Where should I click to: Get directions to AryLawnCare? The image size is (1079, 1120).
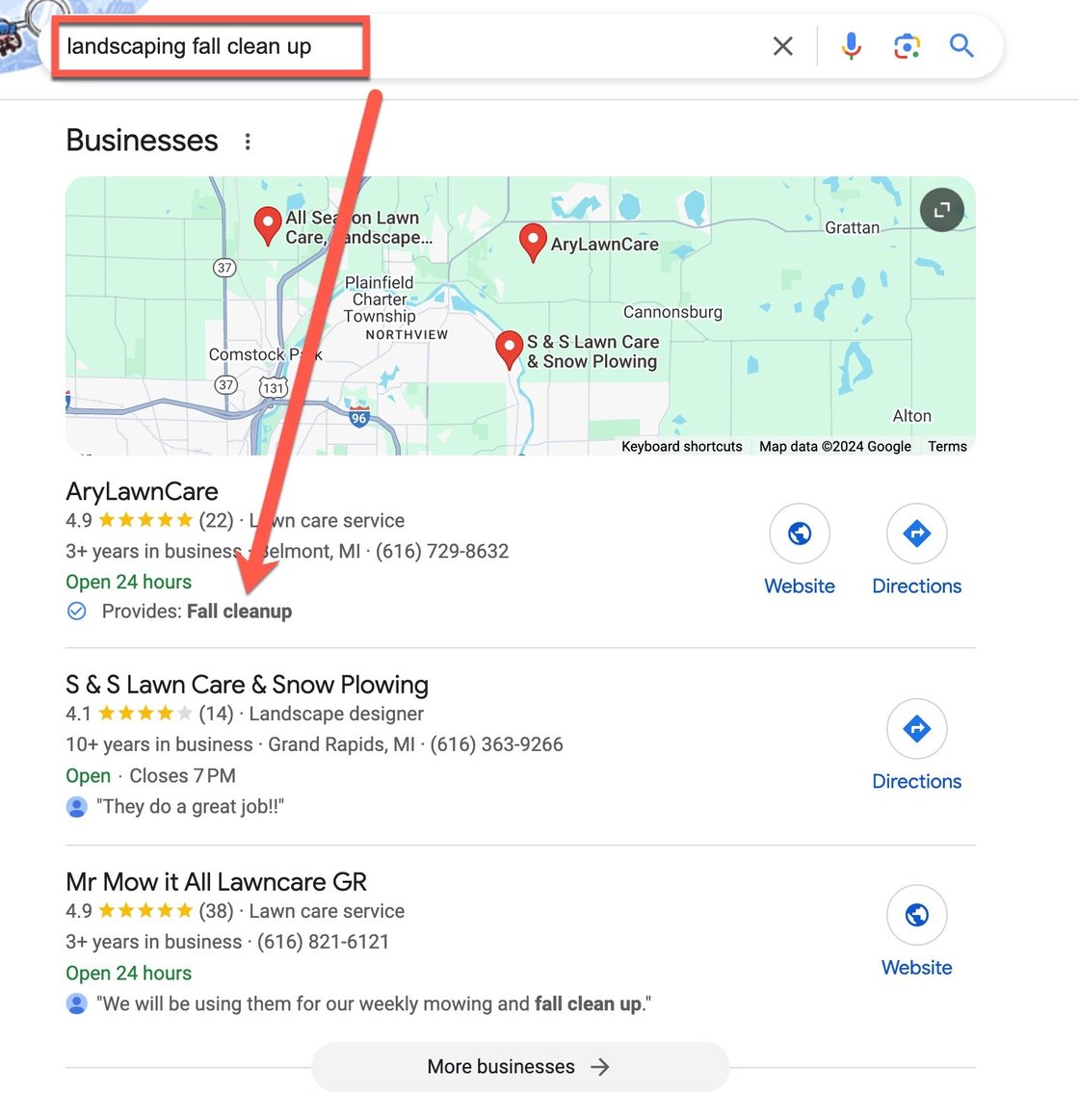916,551
